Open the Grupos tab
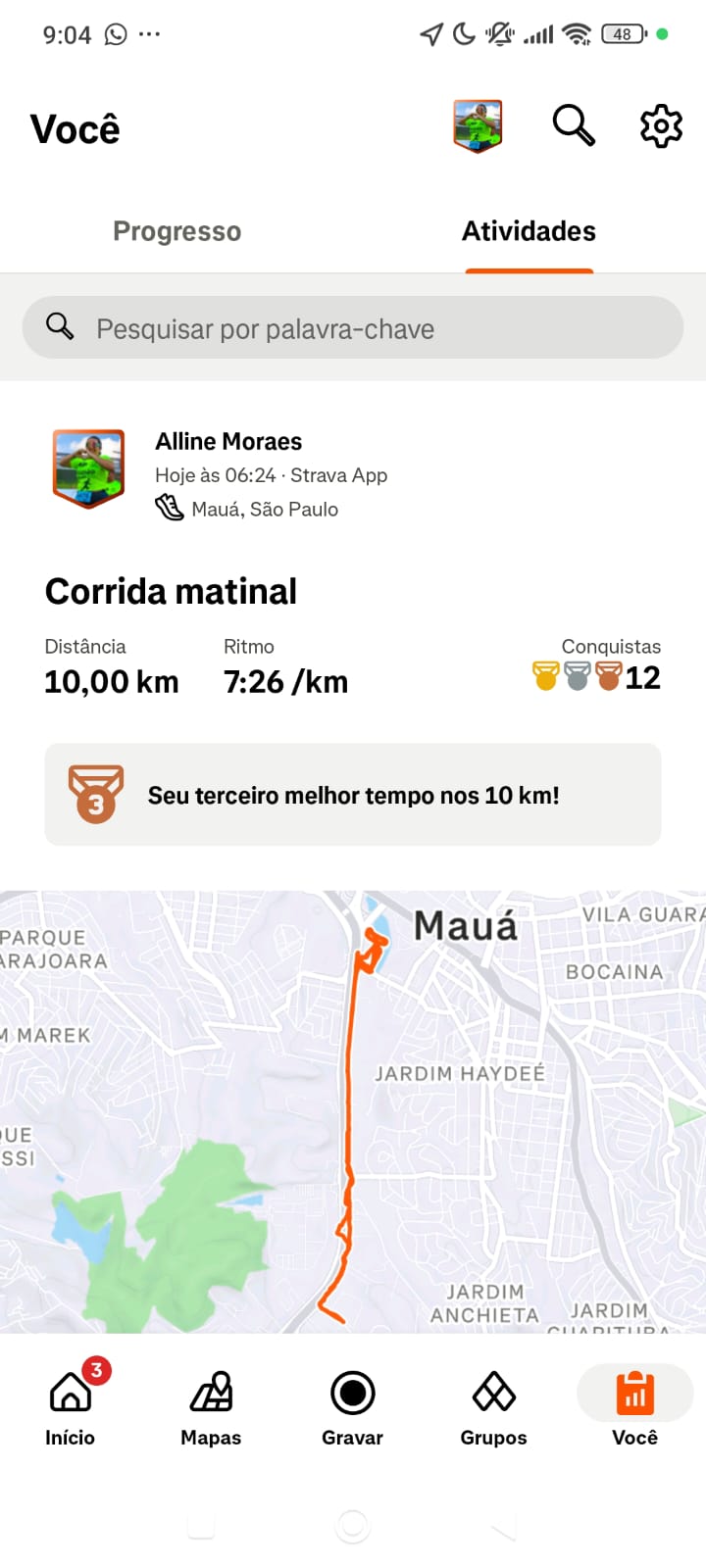The width and height of the screenshot is (706, 1568). click(493, 1407)
